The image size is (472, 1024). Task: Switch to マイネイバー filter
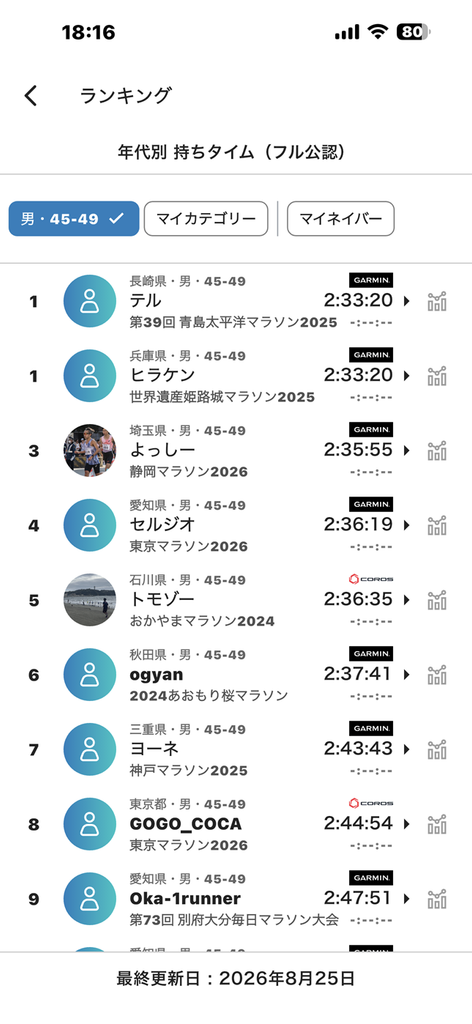(x=341, y=219)
